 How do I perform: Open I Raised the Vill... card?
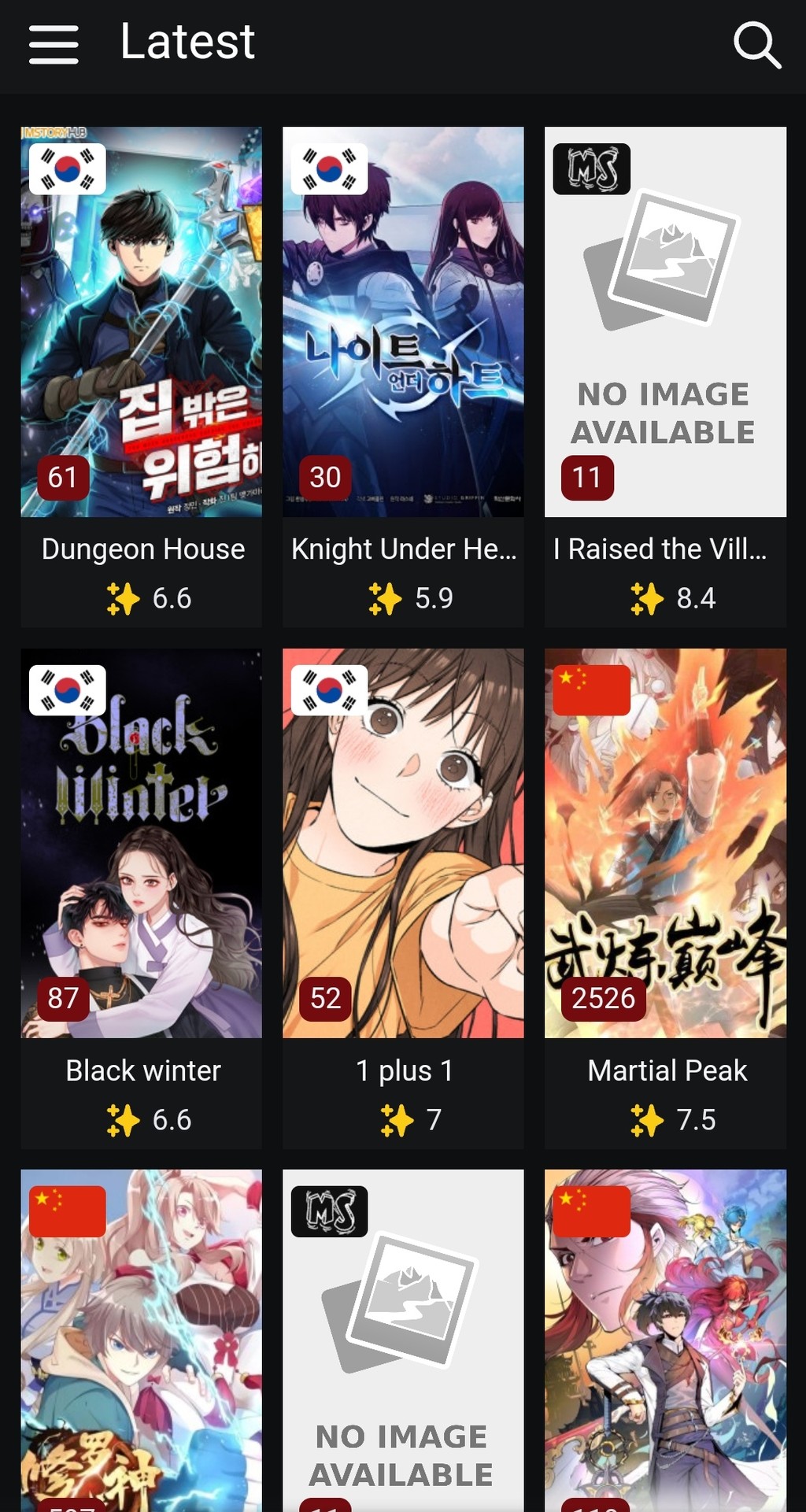click(665, 377)
